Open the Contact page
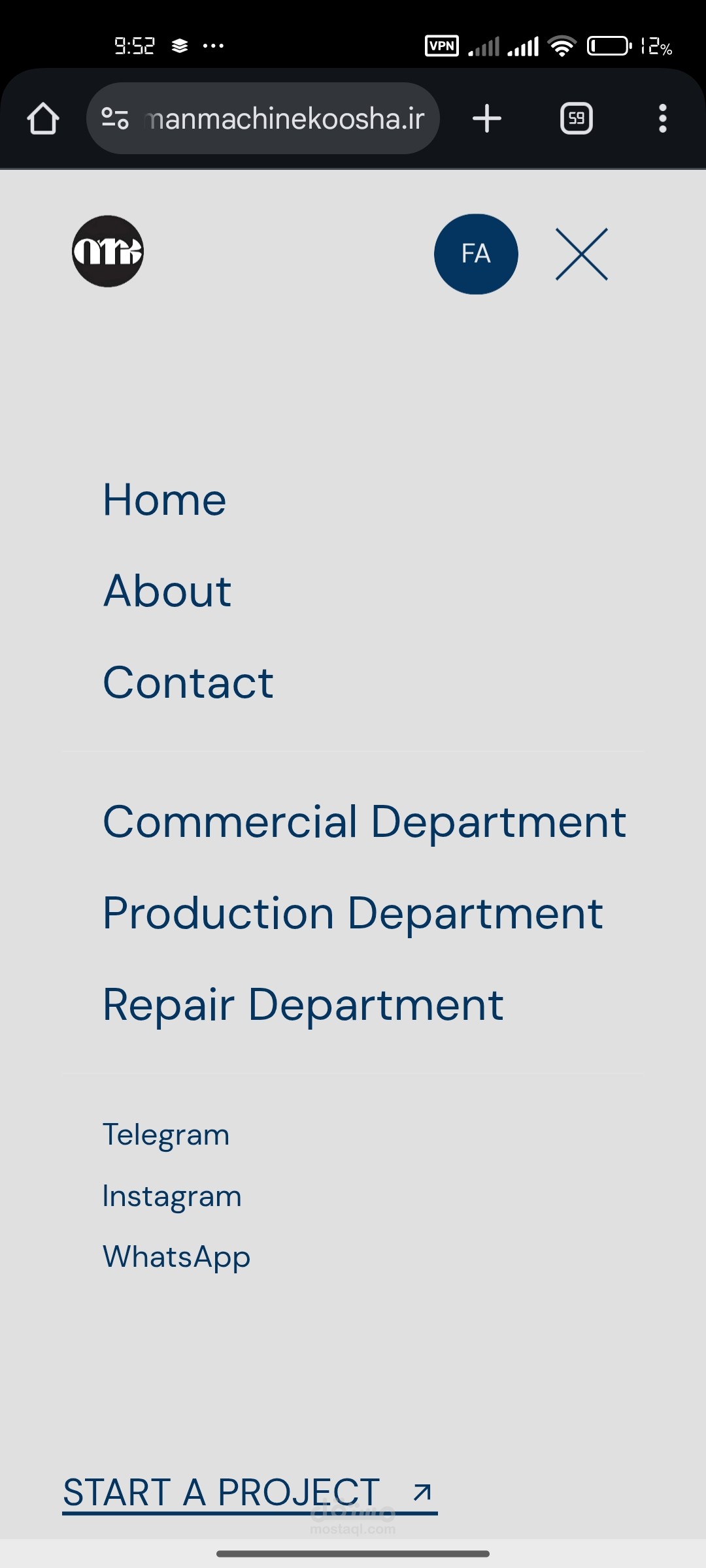 (188, 683)
